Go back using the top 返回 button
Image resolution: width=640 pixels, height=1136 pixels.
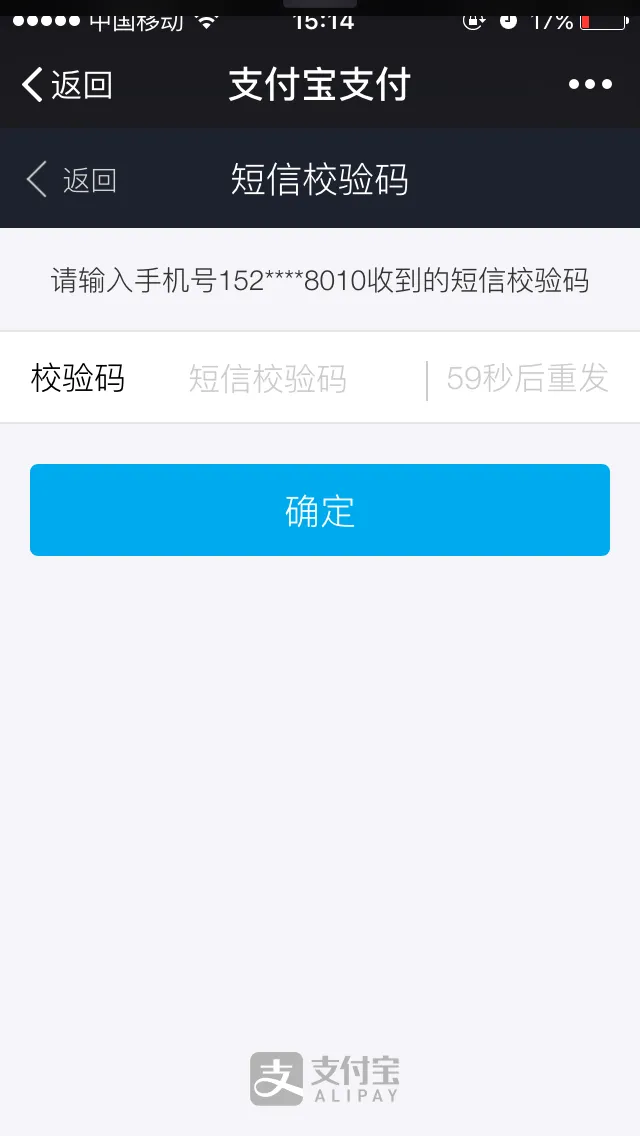coord(66,85)
